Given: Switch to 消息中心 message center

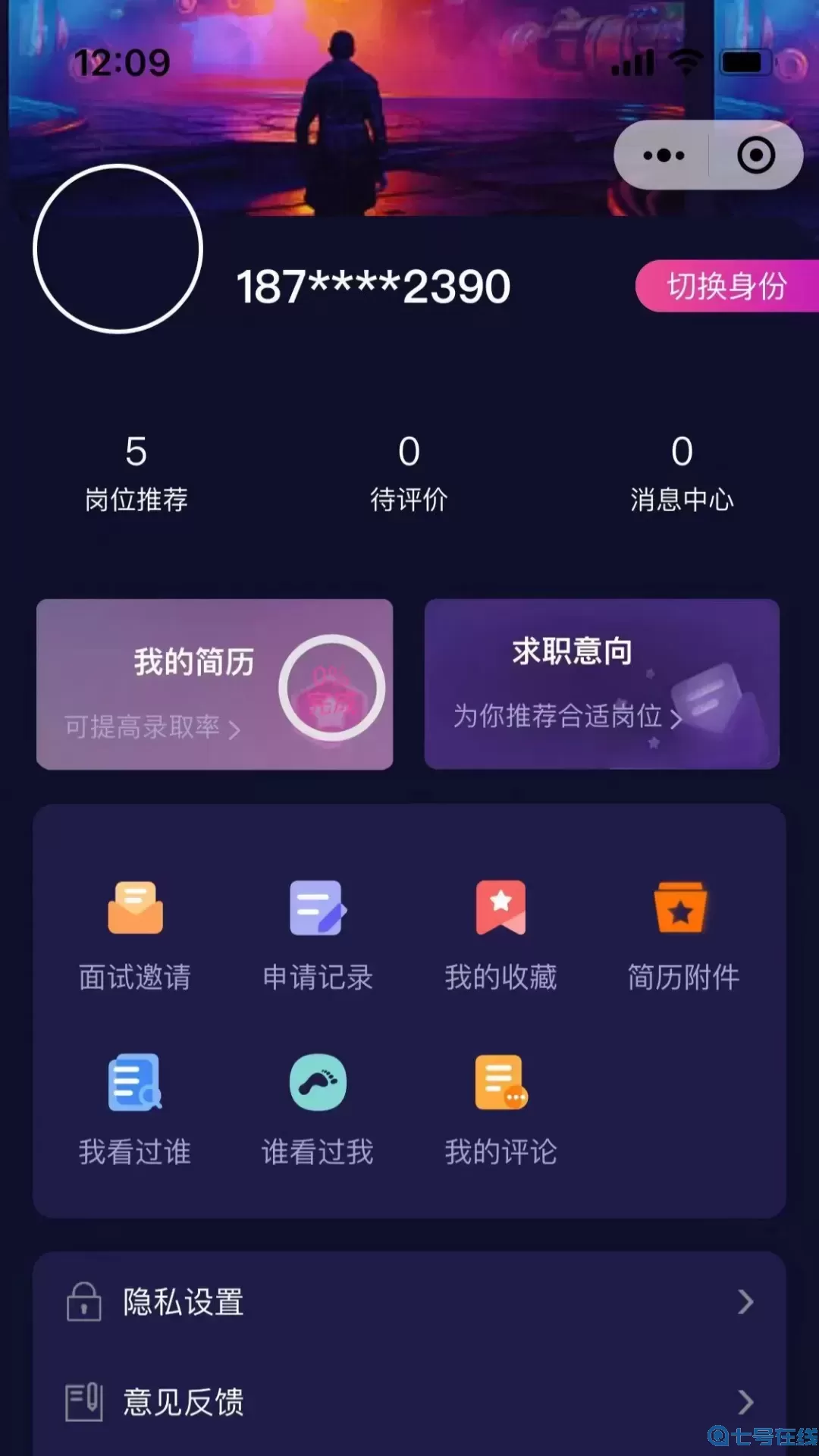Looking at the screenshot, I should pos(682,470).
